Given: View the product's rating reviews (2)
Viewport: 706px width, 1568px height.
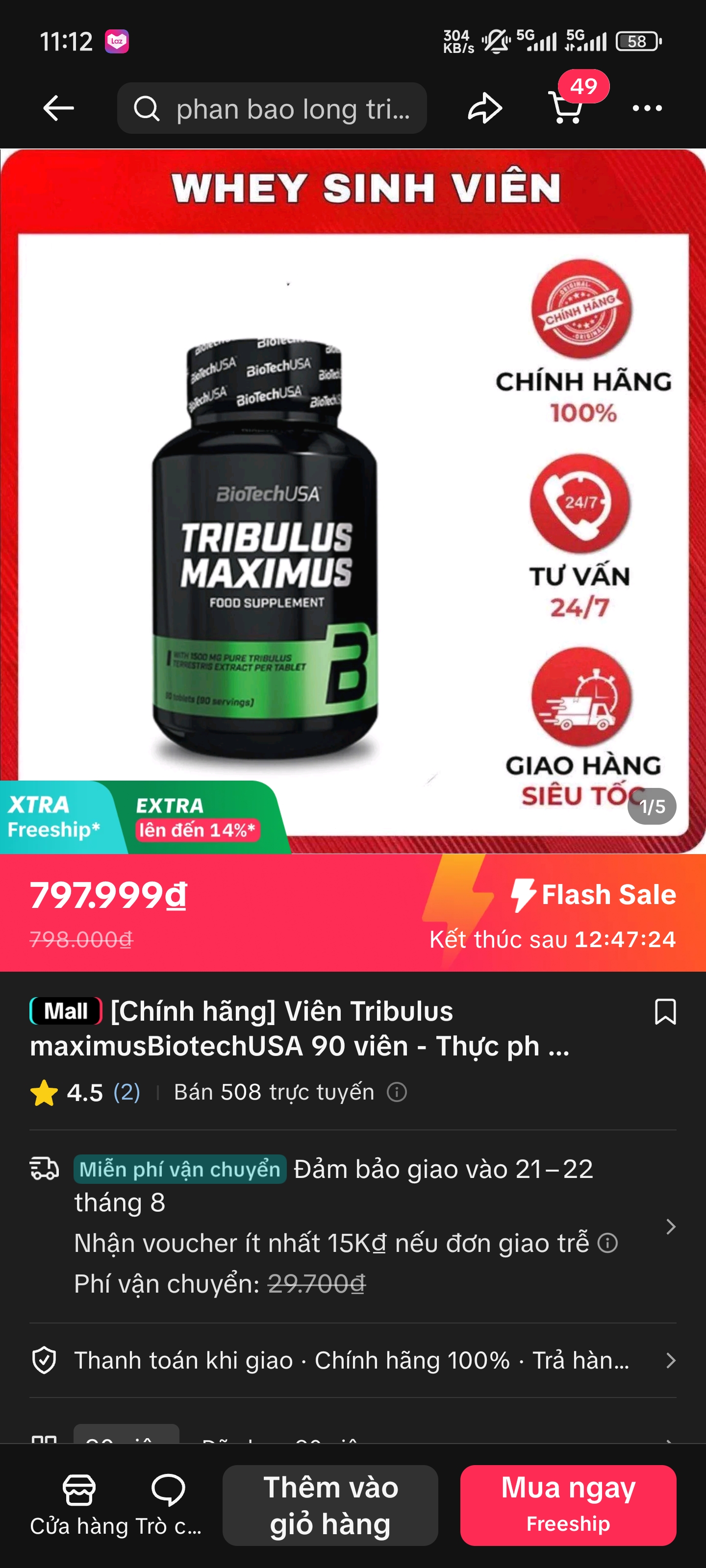Looking at the screenshot, I should 126,1092.
